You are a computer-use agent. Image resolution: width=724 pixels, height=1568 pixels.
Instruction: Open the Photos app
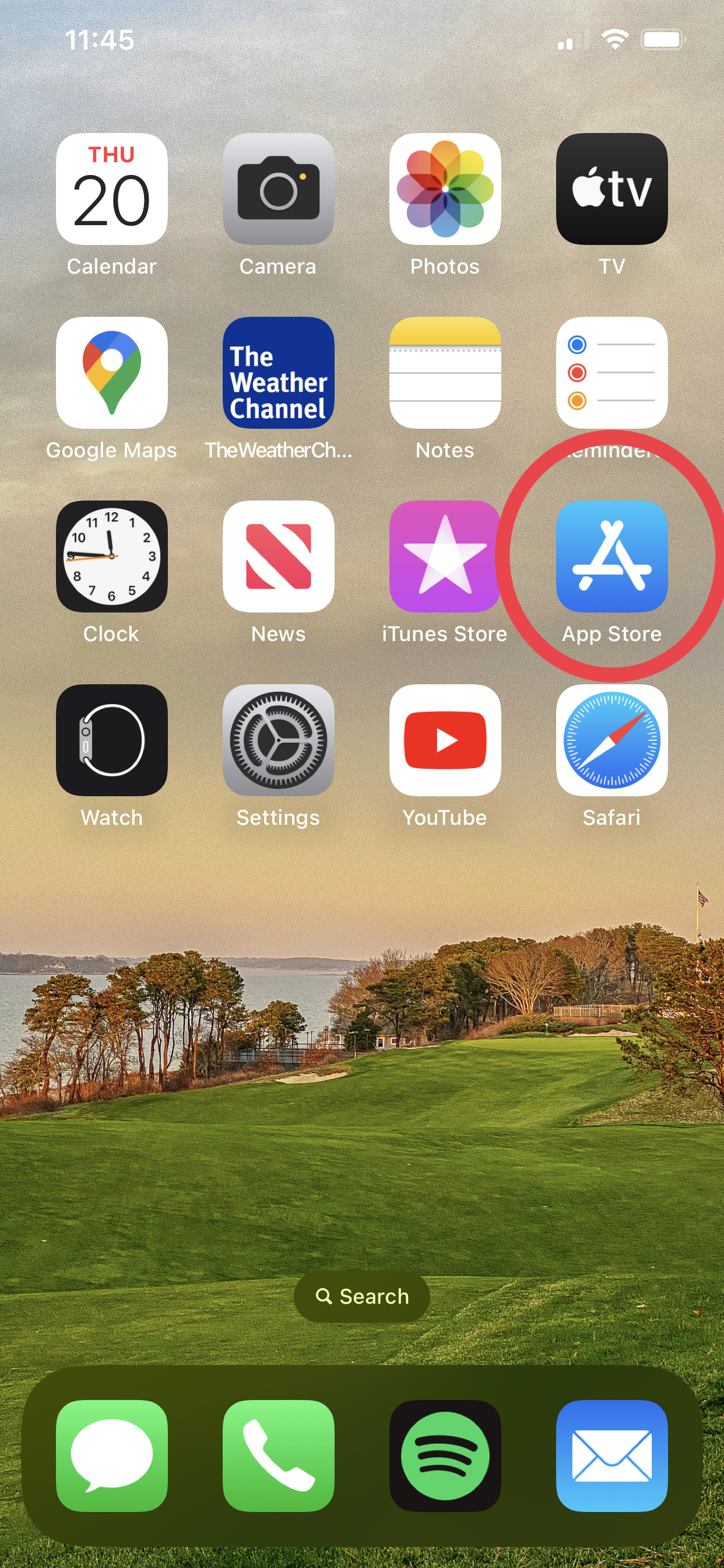[445, 188]
